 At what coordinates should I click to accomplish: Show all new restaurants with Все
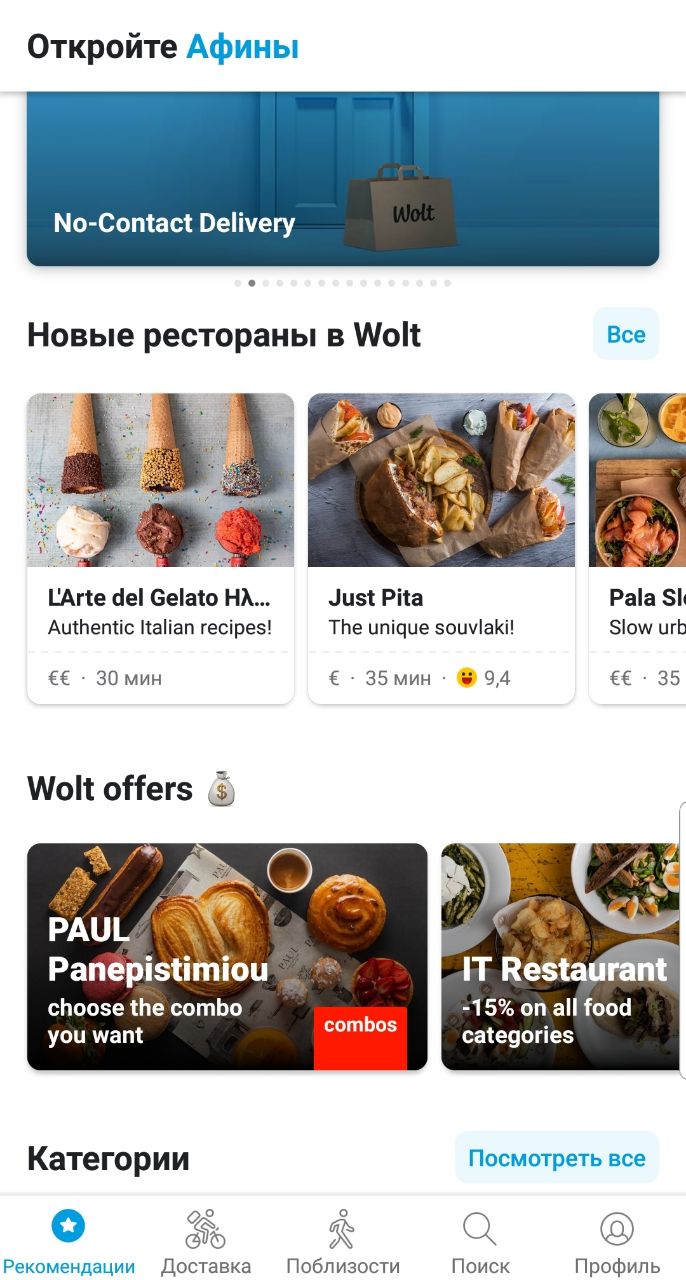click(625, 334)
